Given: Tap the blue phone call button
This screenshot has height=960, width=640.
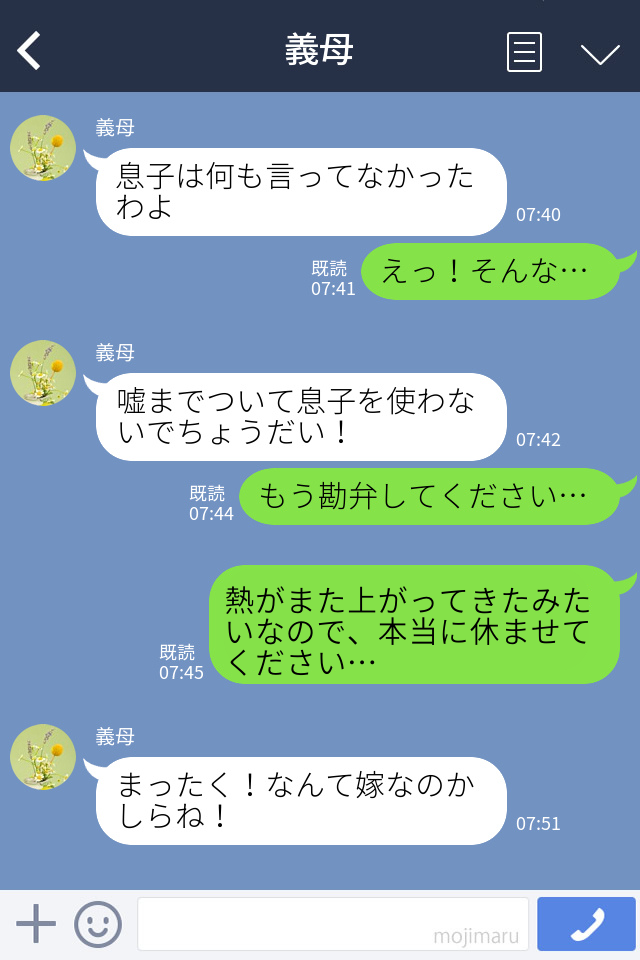Looking at the screenshot, I should point(586,924).
